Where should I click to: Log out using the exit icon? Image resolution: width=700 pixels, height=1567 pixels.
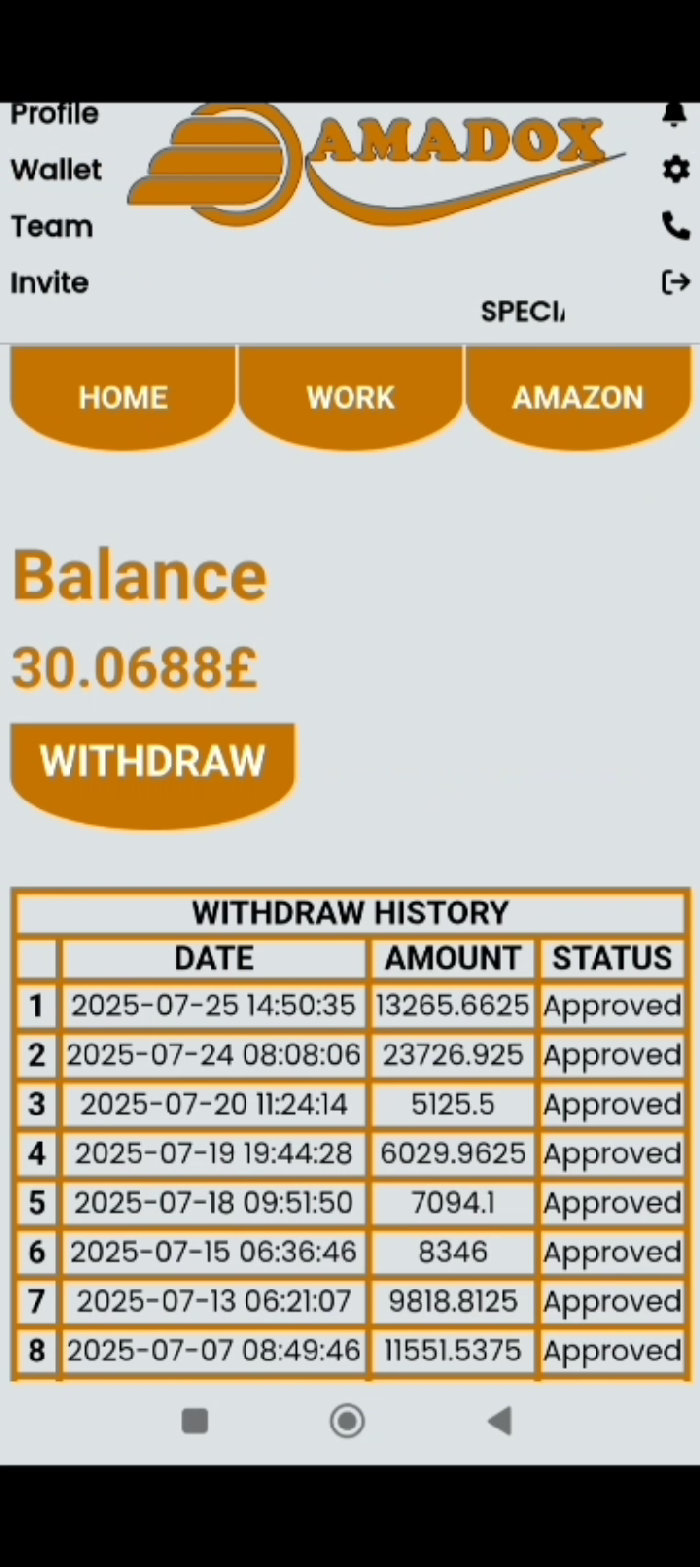tap(676, 283)
